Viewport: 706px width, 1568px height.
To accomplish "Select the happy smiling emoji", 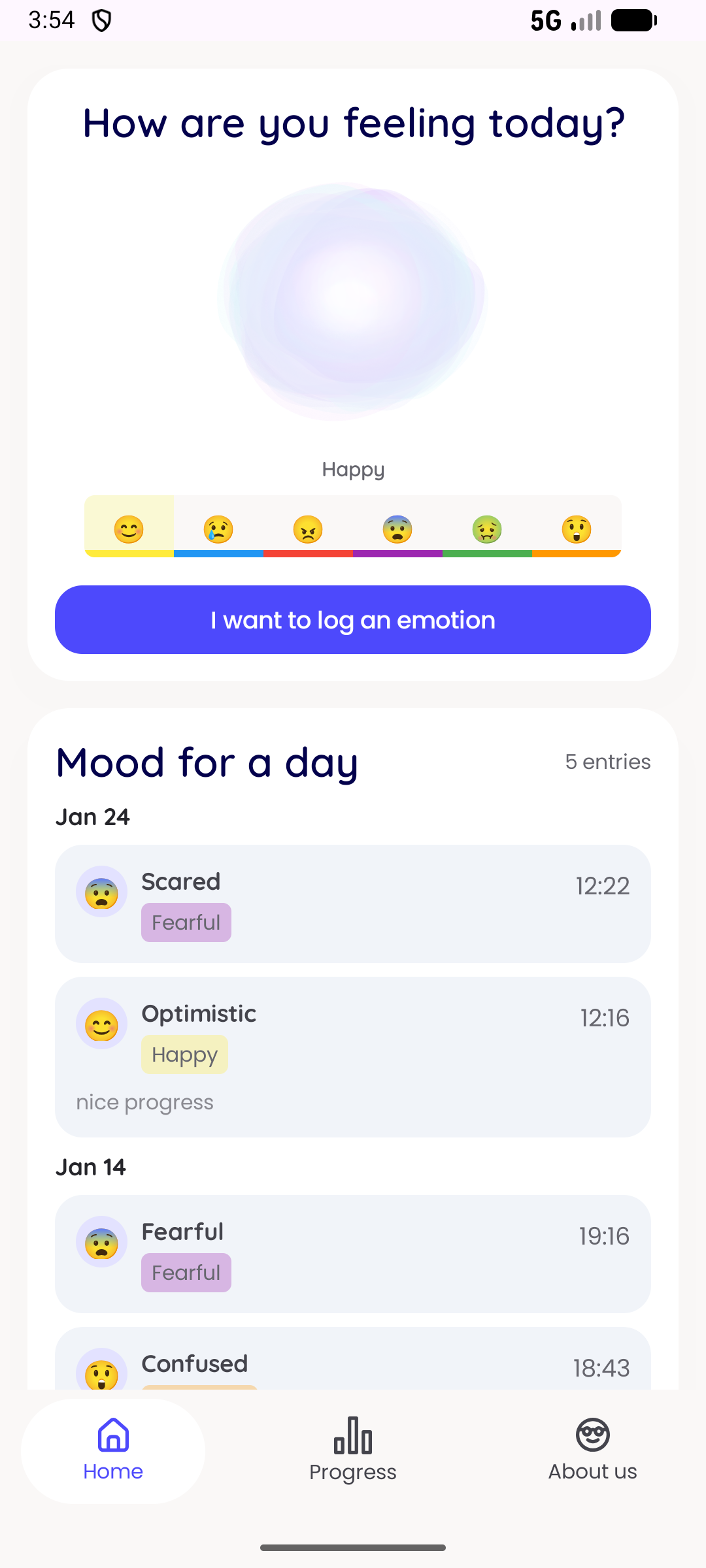I will click(129, 528).
